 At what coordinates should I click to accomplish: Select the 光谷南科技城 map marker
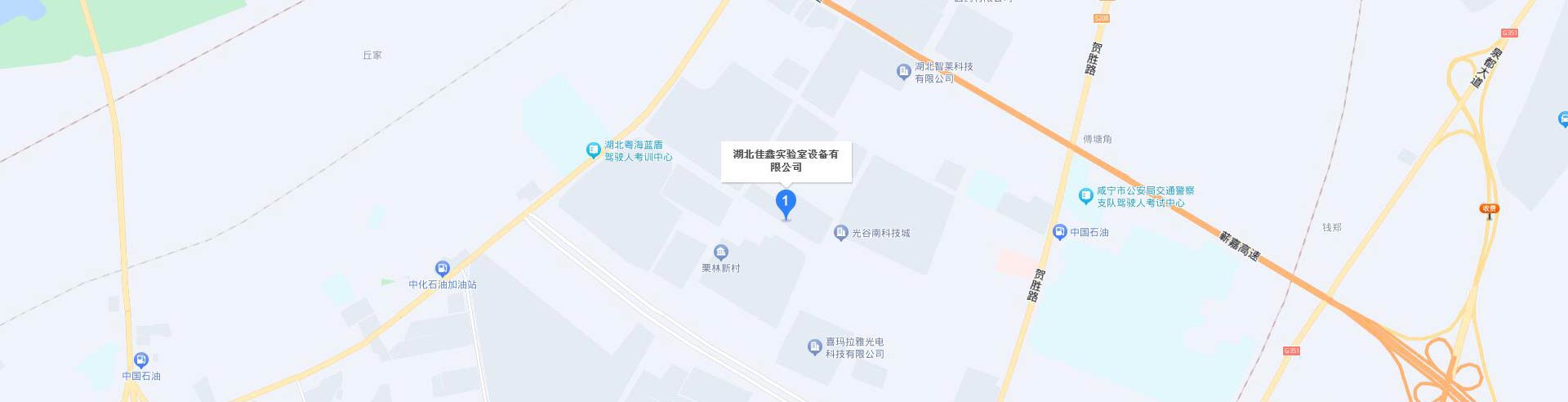click(841, 233)
